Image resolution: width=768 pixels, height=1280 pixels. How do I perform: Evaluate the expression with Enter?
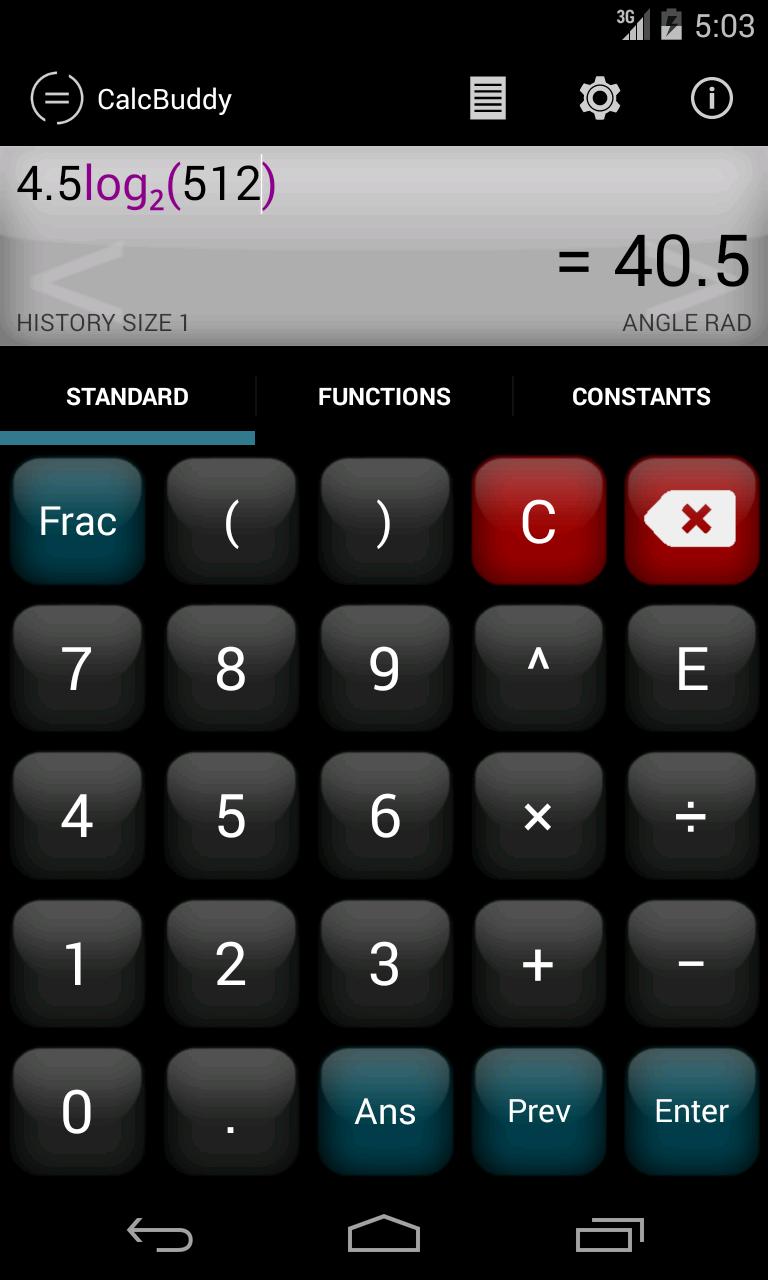pyautogui.click(x=692, y=1111)
